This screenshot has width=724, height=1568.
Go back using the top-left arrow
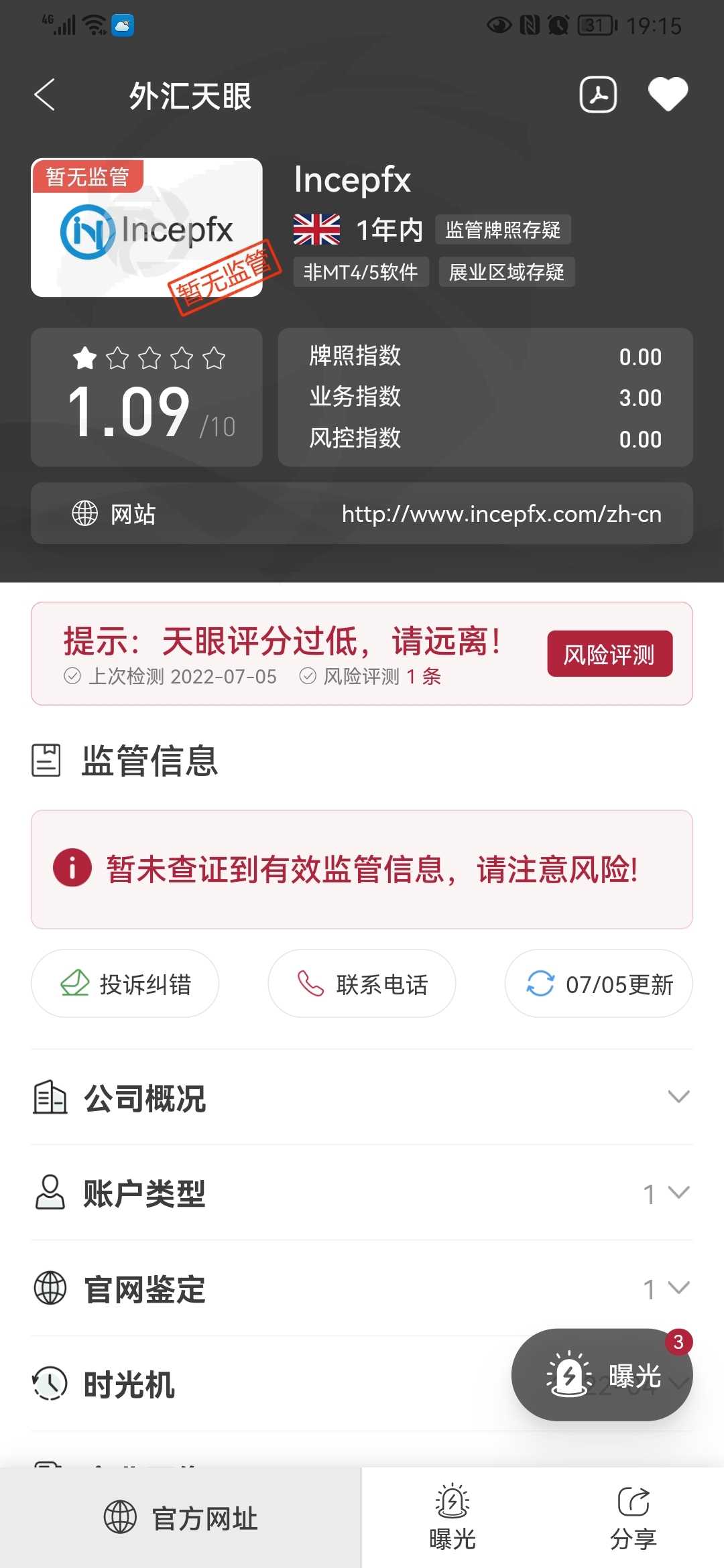click(44, 94)
